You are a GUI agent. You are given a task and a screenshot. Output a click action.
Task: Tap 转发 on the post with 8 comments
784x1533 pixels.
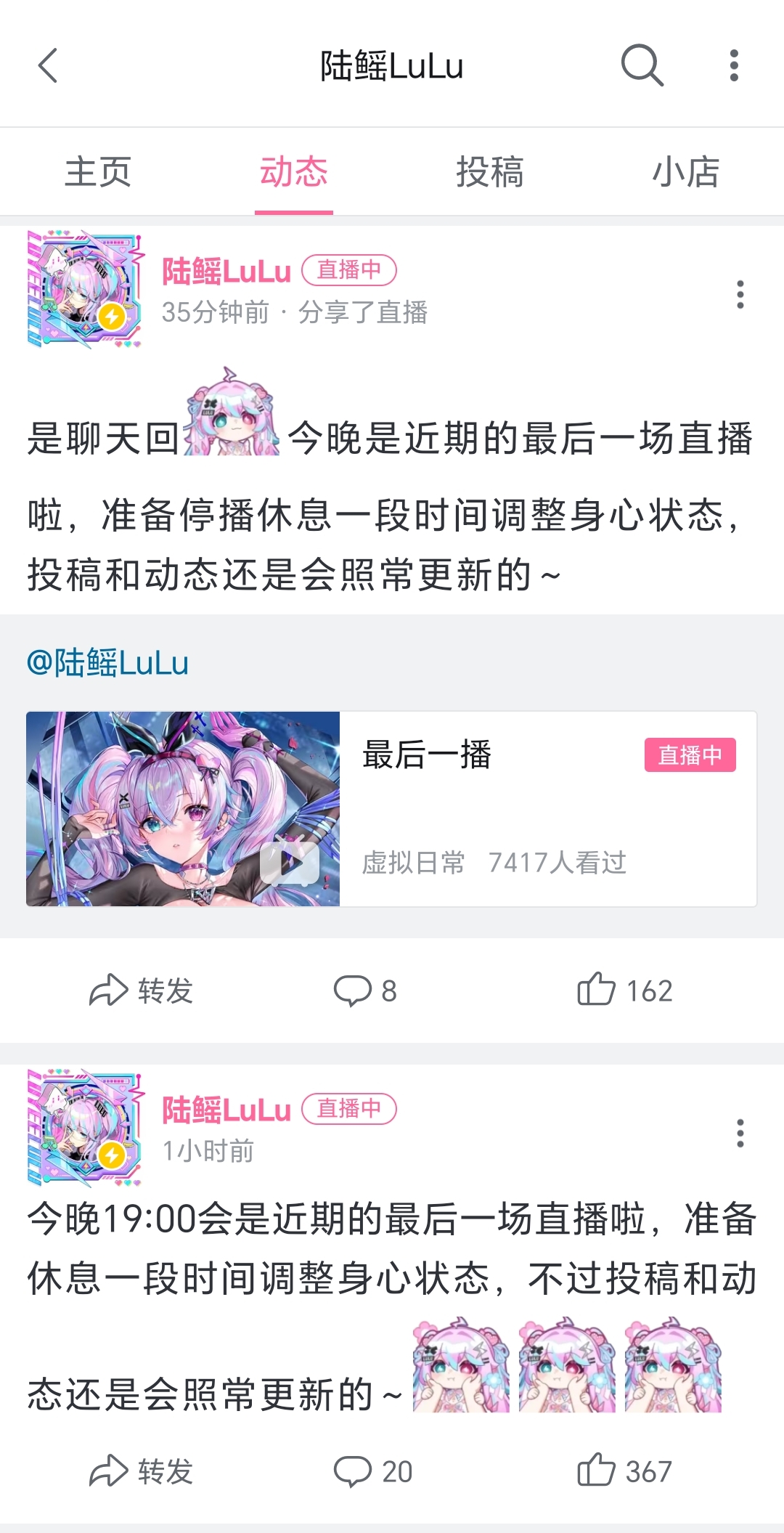point(142,991)
